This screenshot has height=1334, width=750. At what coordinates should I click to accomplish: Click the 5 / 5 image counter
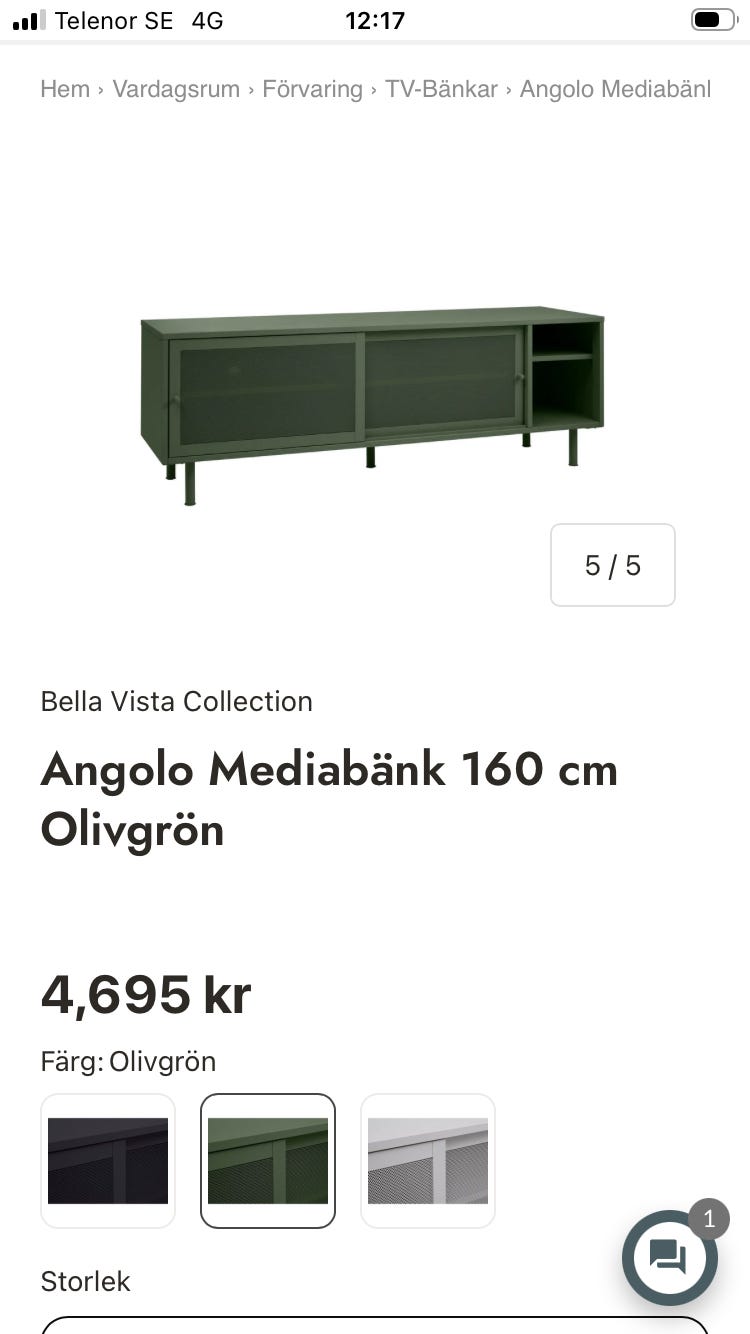(x=612, y=564)
